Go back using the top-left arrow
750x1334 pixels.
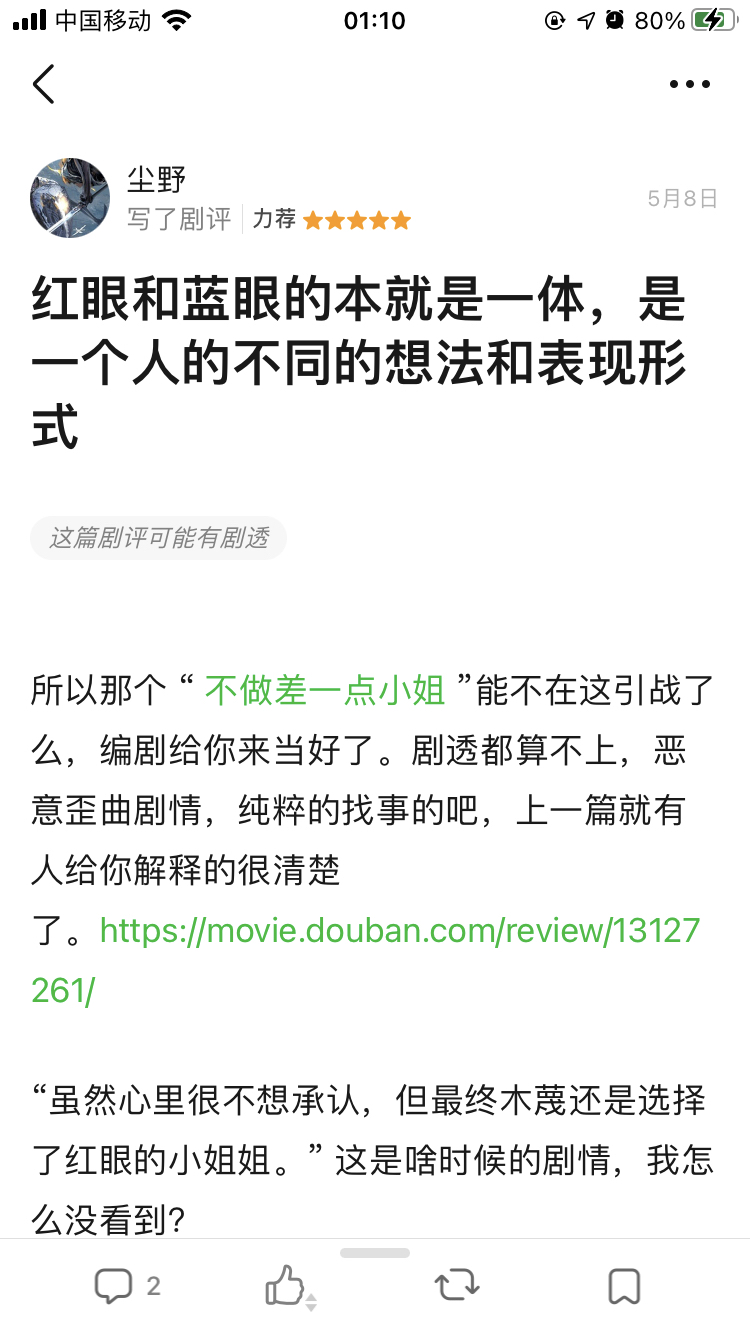pyautogui.click(x=44, y=84)
